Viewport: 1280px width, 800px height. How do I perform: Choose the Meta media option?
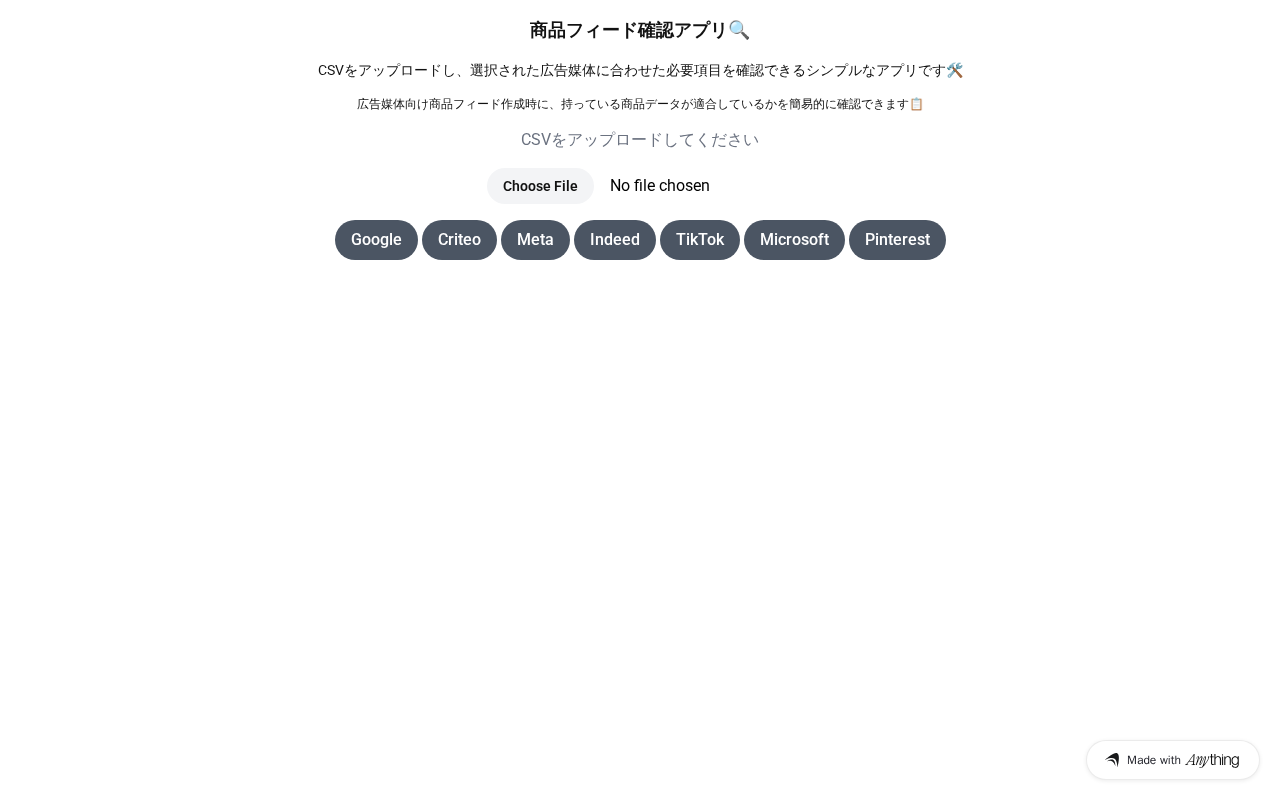click(535, 240)
